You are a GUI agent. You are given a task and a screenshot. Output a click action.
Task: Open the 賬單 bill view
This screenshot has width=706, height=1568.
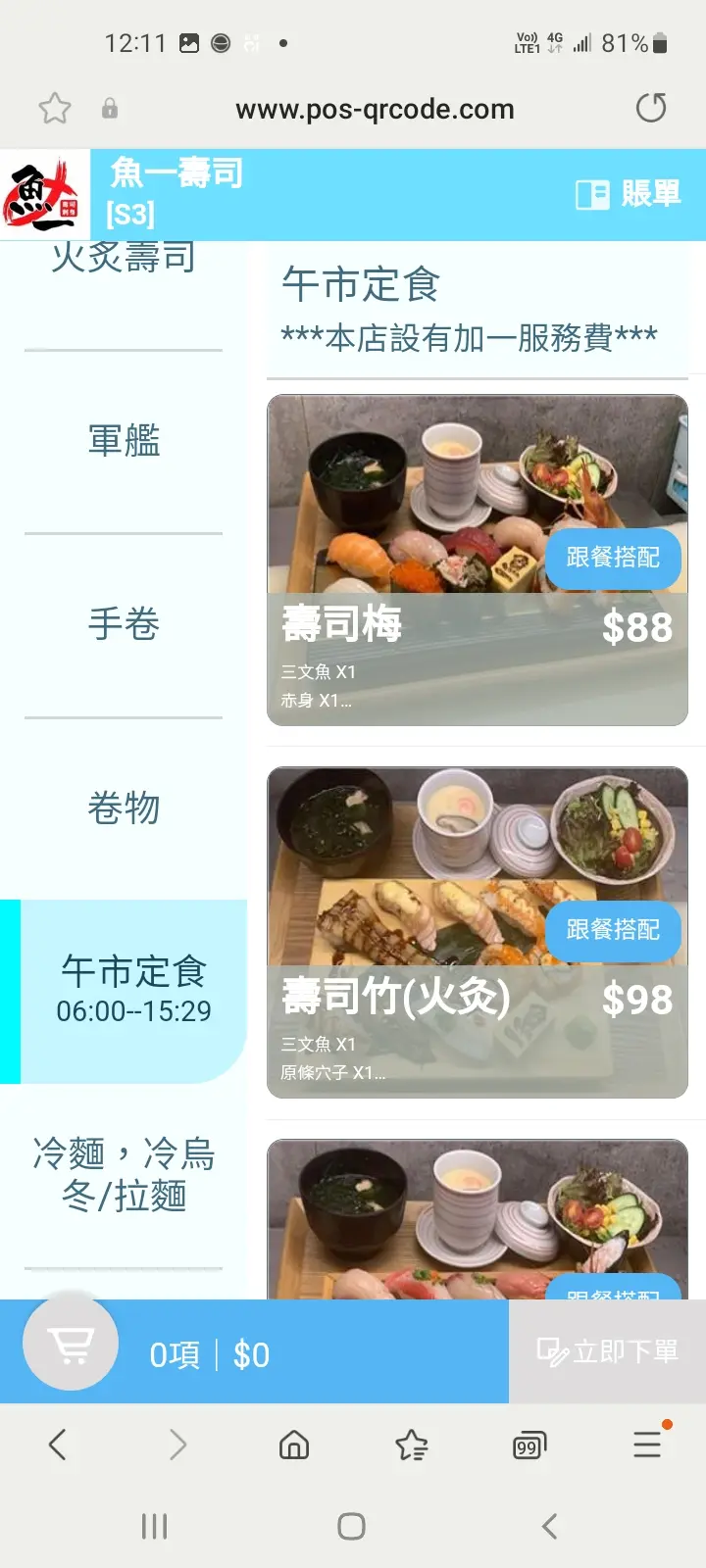coord(629,194)
